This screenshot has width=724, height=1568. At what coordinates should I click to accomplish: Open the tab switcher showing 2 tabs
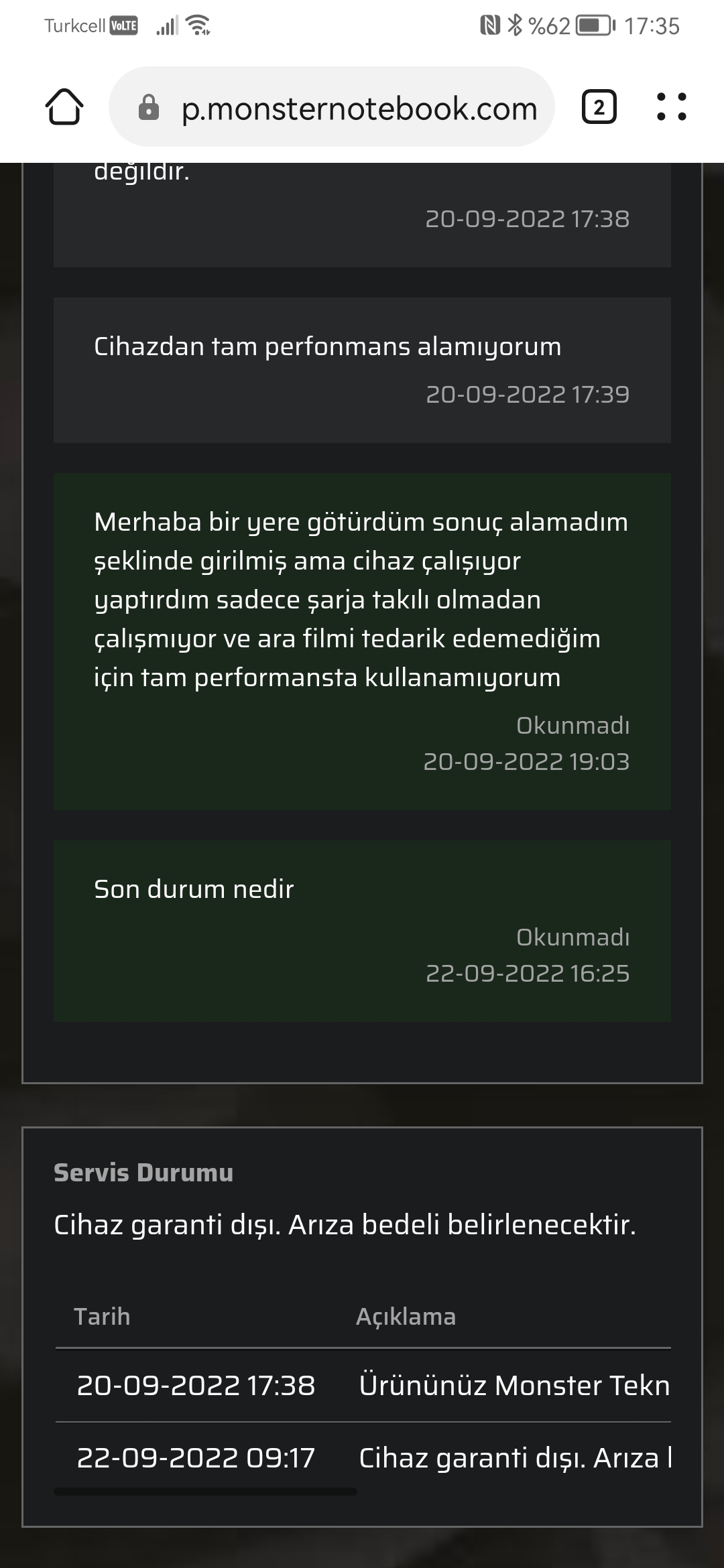point(599,107)
